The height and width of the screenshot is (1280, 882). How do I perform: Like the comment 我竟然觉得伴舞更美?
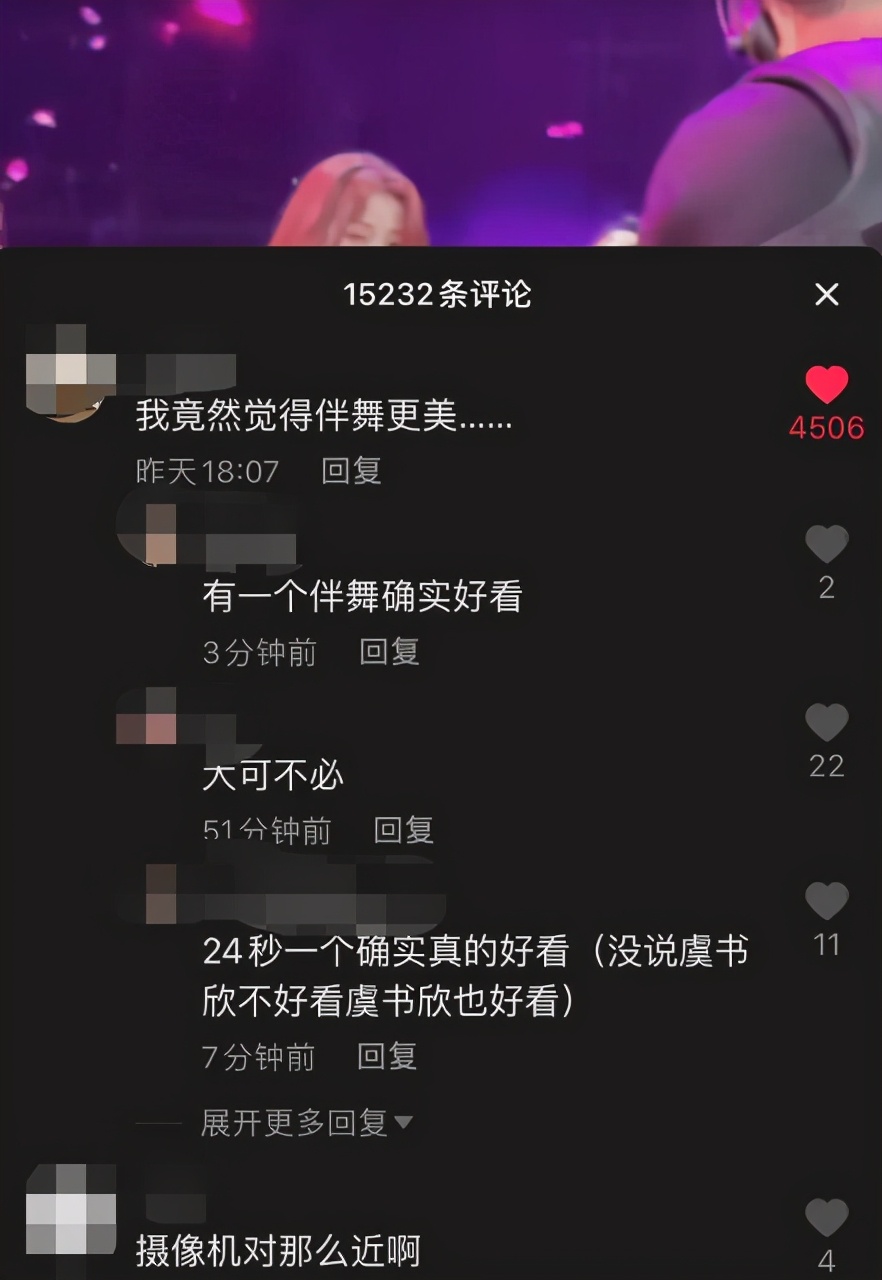[x=826, y=386]
